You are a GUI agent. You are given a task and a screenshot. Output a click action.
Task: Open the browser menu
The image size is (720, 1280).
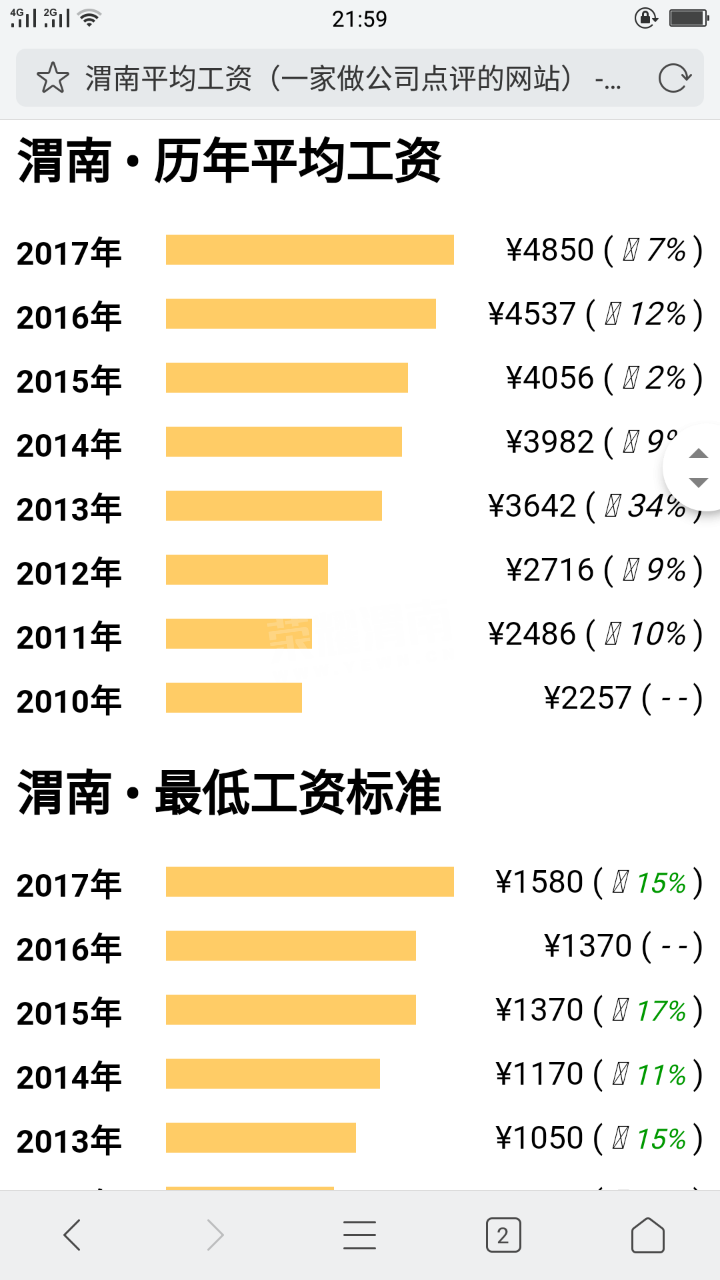tap(360, 1236)
